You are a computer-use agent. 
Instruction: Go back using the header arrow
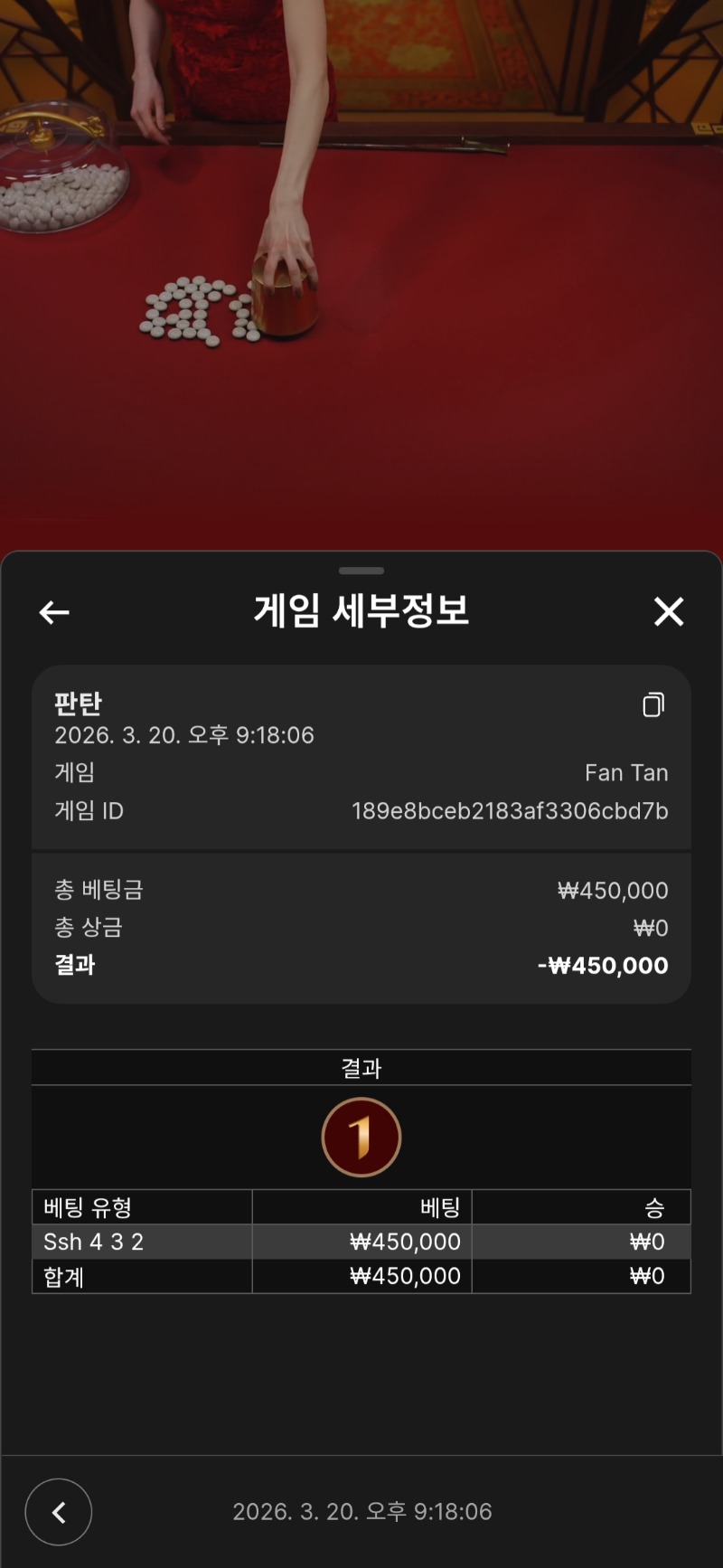54,612
